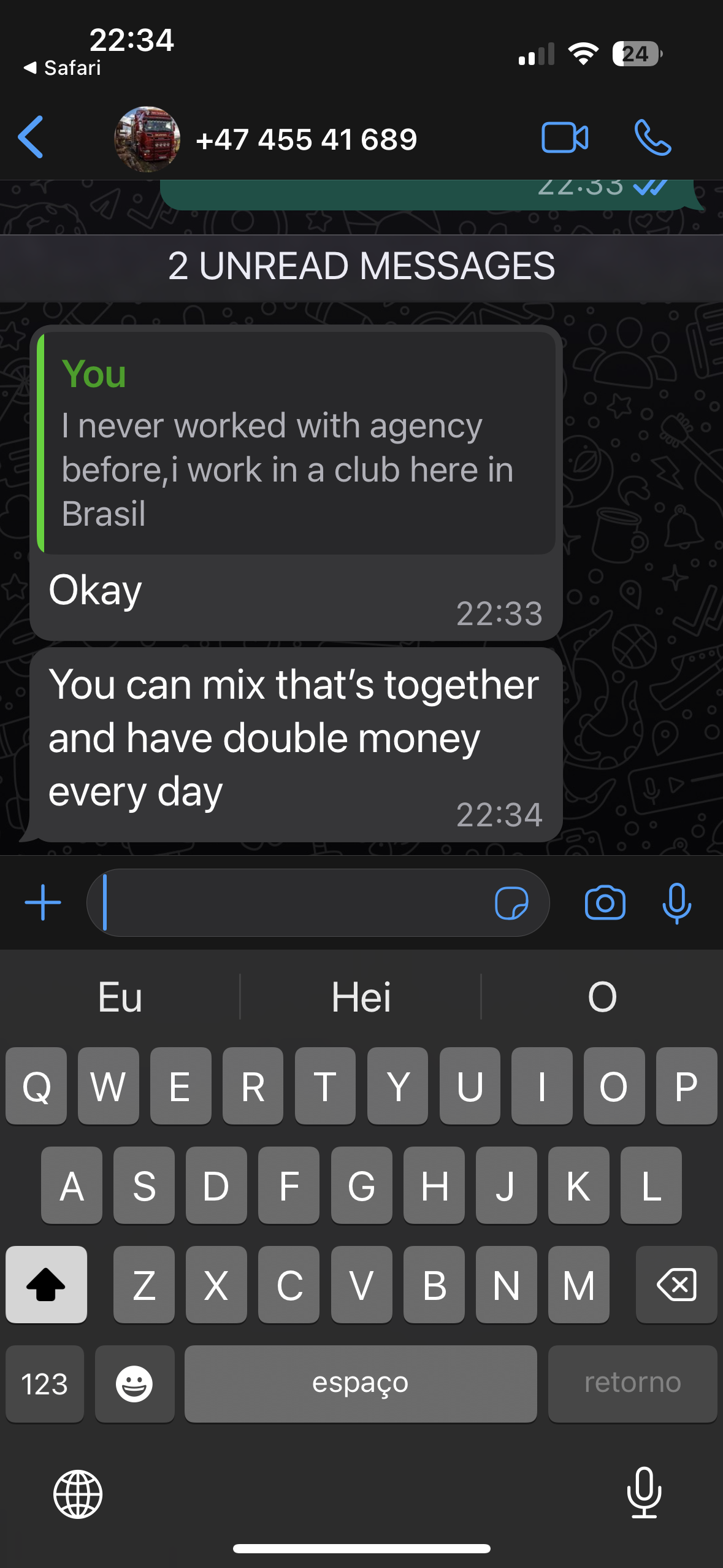The image size is (723, 1568).
Task: Switch to the 123 numeric keyboard
Action: tap(44, 1383)
